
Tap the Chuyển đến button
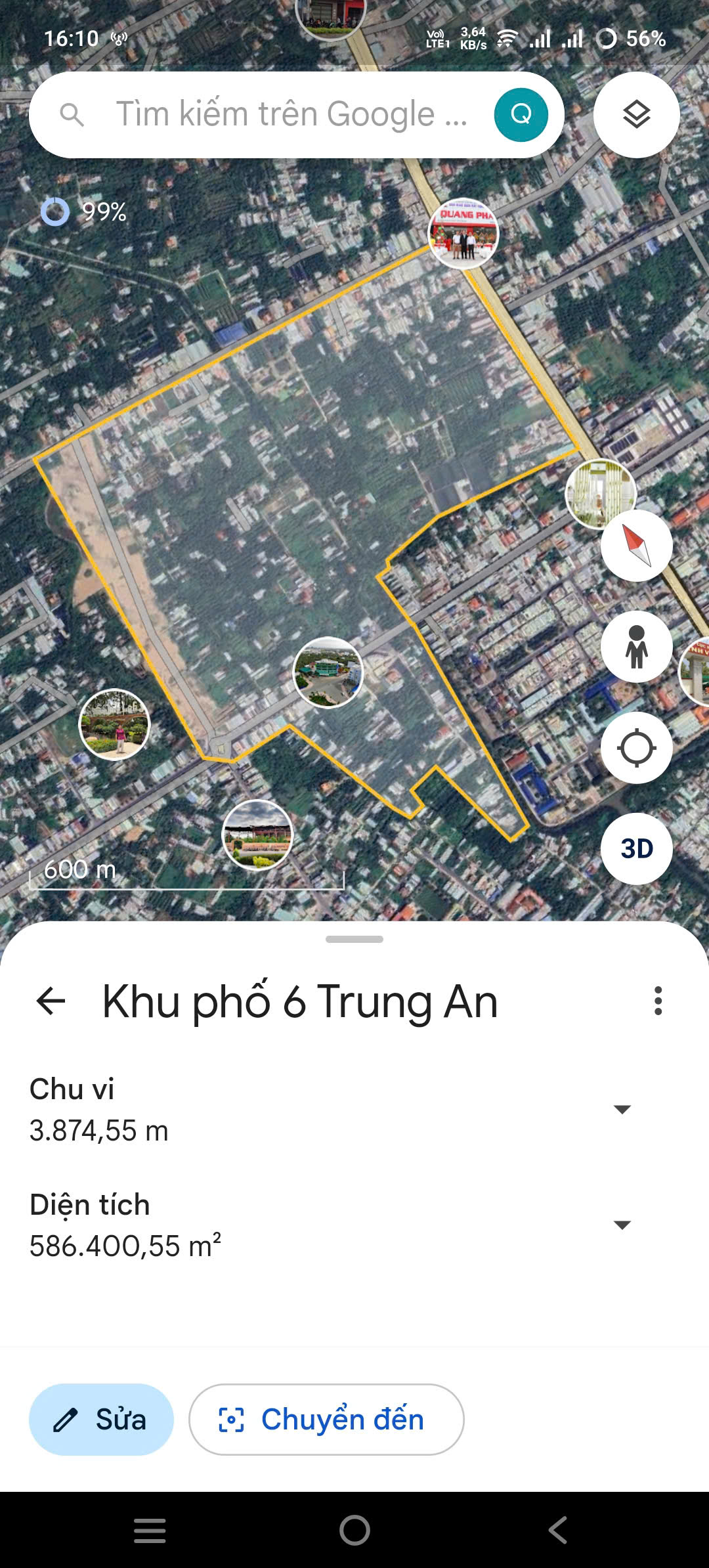pyautogui.click(x=326, y=1420)
